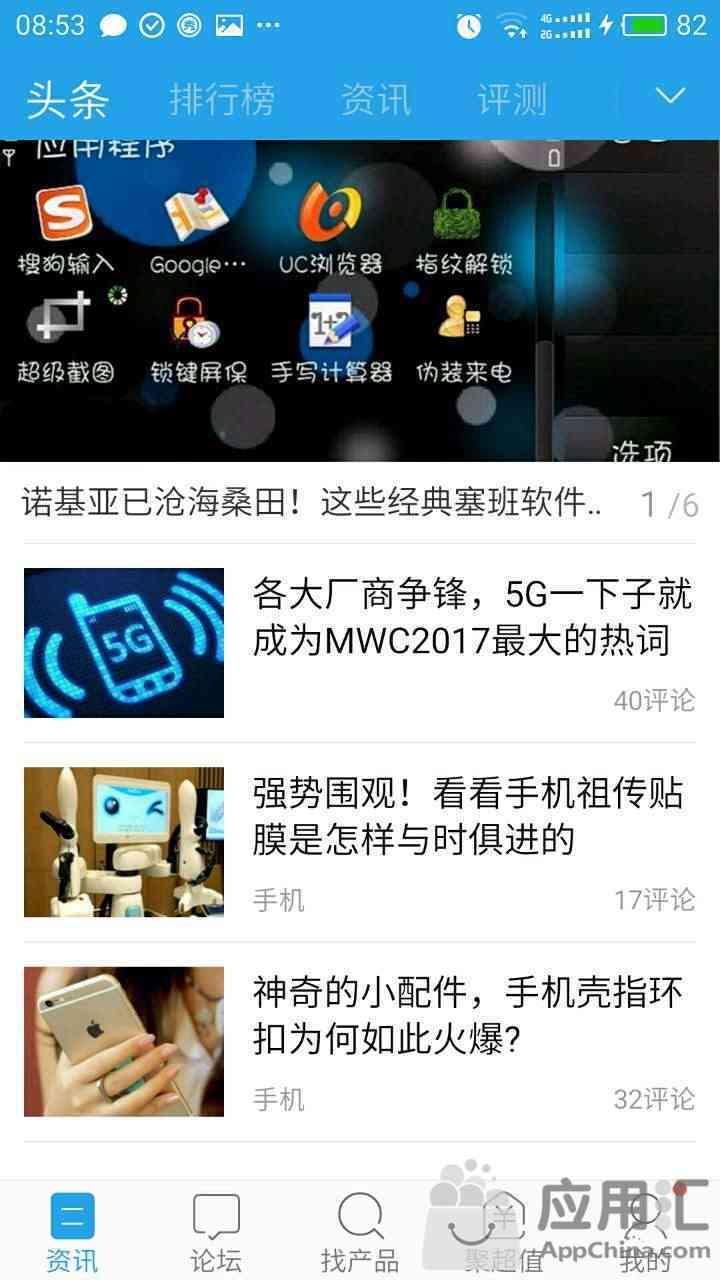
Task: Switch to the 聚超值 bottom tab
Action: [503, 1231]
